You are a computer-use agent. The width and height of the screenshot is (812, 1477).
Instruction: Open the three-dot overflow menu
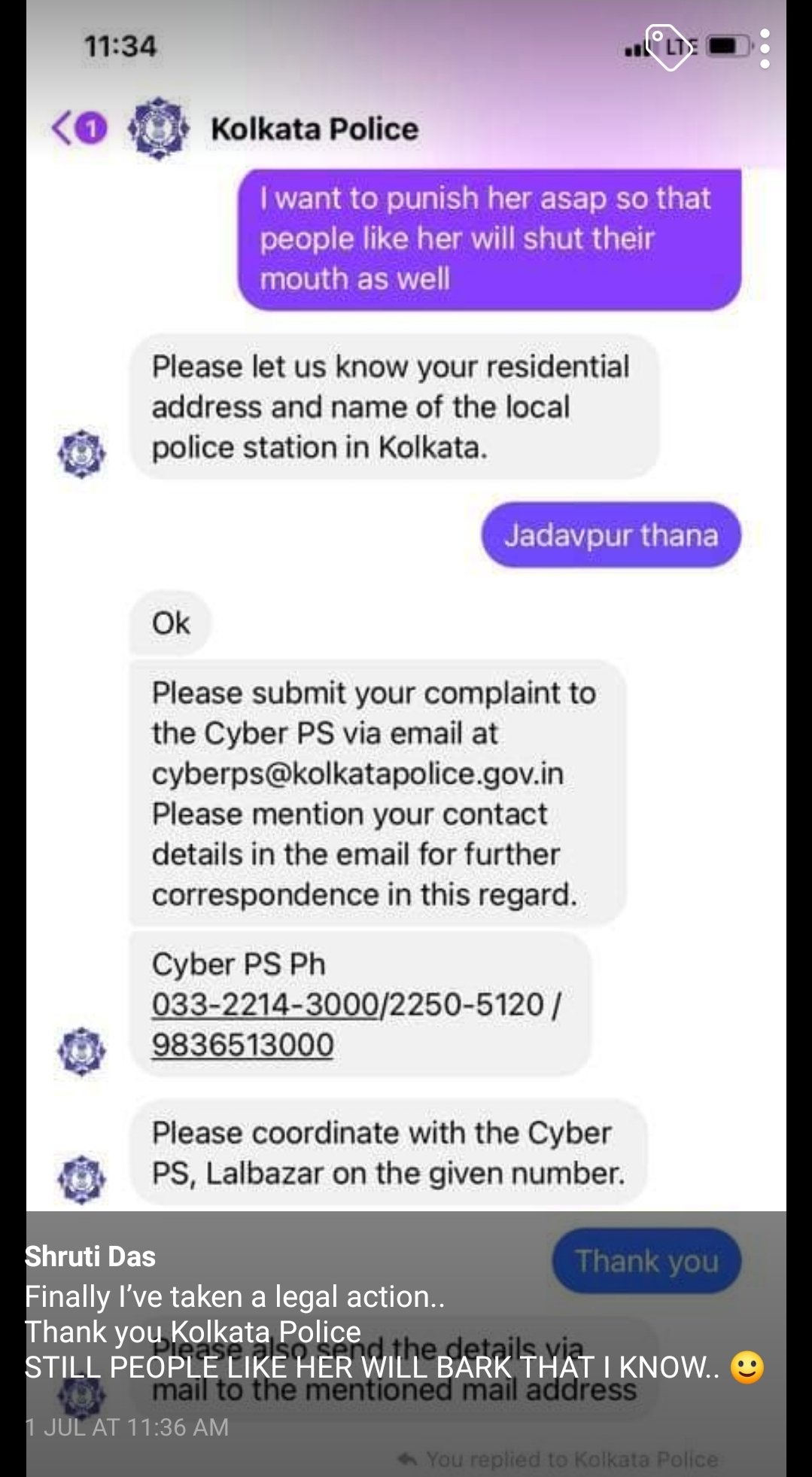[765, 49]
